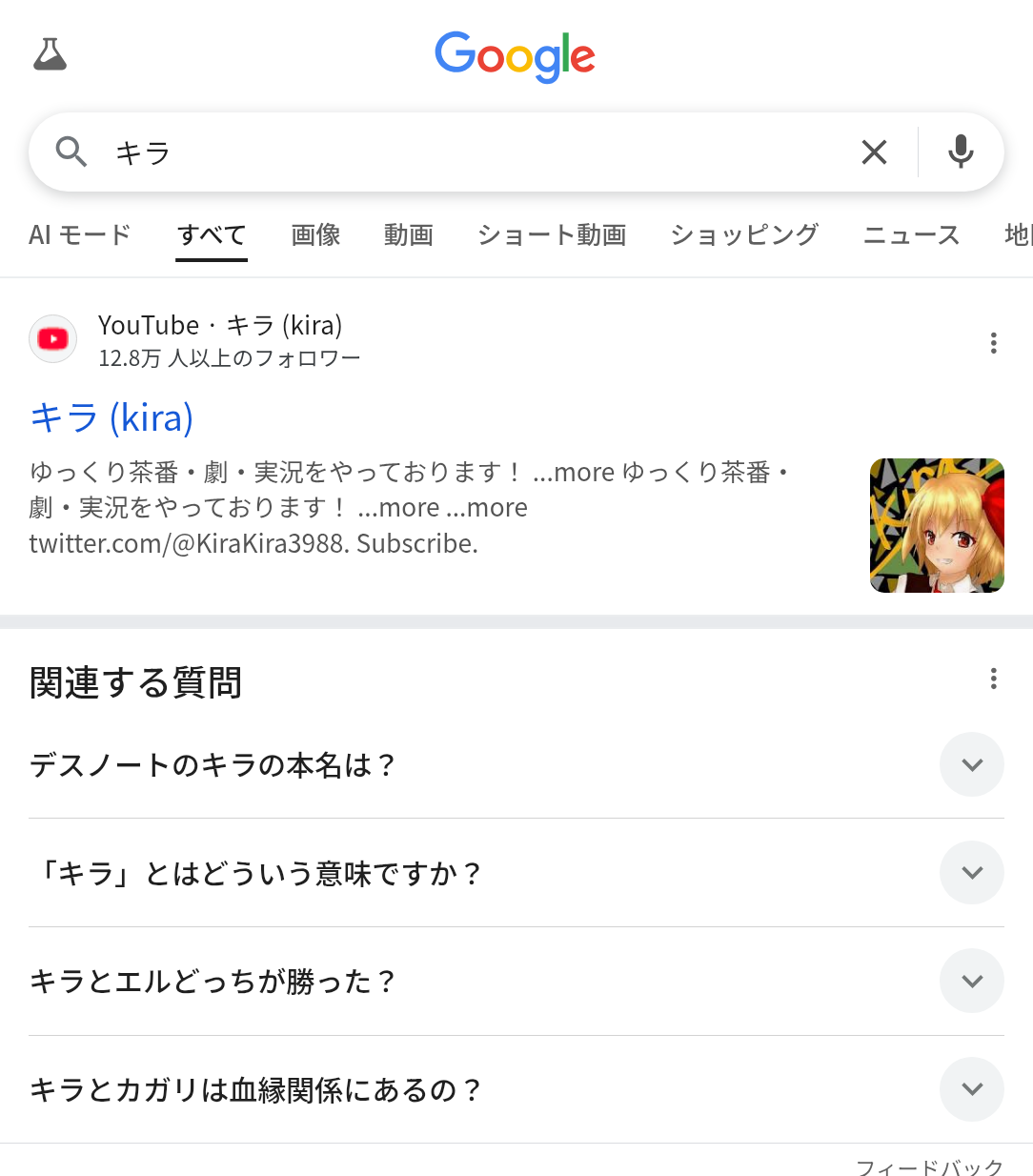Expand the question キラとエルどっちが勝った？

tap(971, 981)
